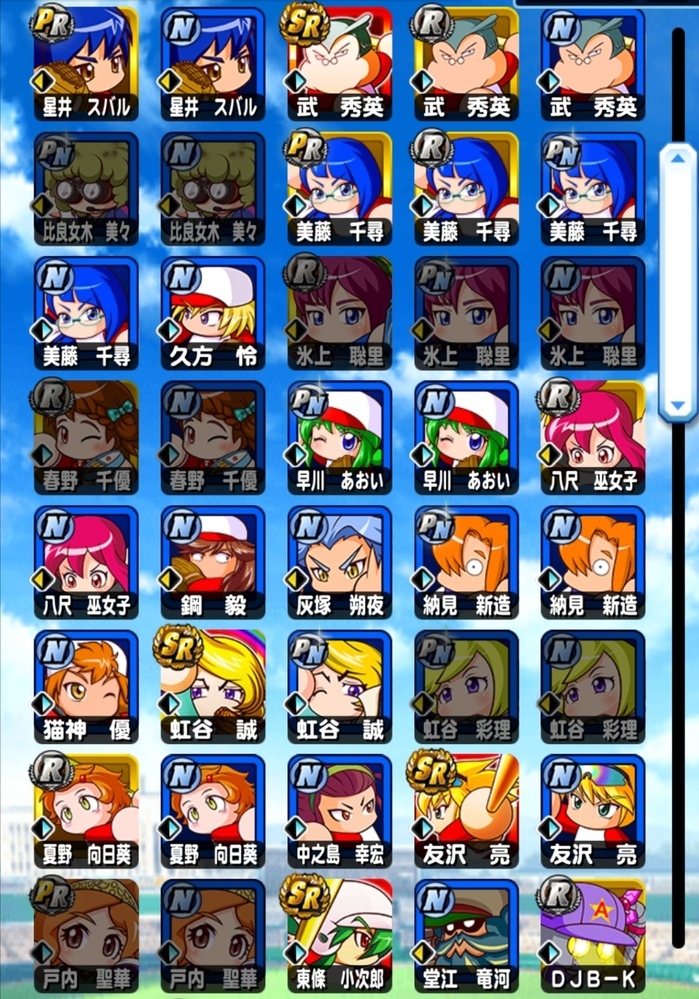This screenshot has height=999, width=699.
Task: Tap the 鋼 毅 card
Action: click(x=211, y=562)
